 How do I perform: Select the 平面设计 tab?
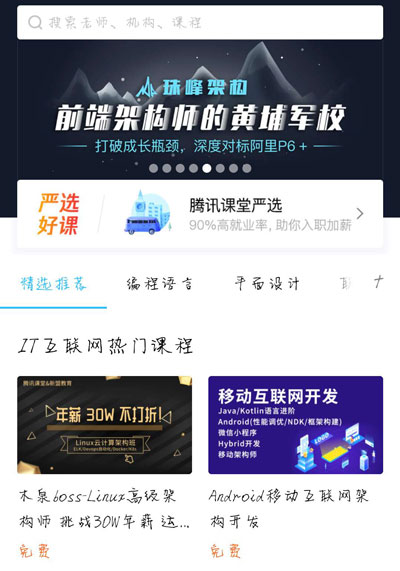pos(267,284)
